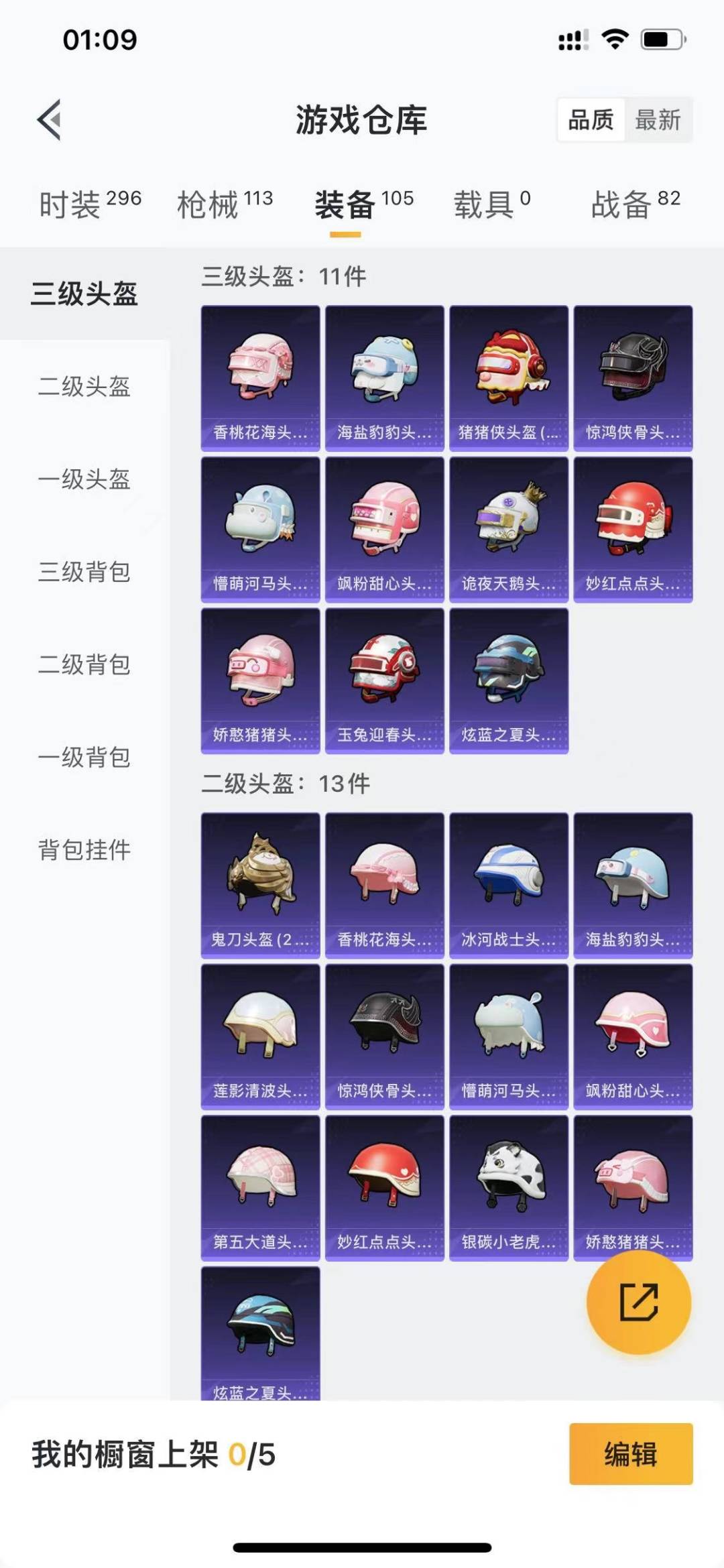Select the 诡夜天鹅头盔 helmet
The image size is (724, 1568).
508,530
